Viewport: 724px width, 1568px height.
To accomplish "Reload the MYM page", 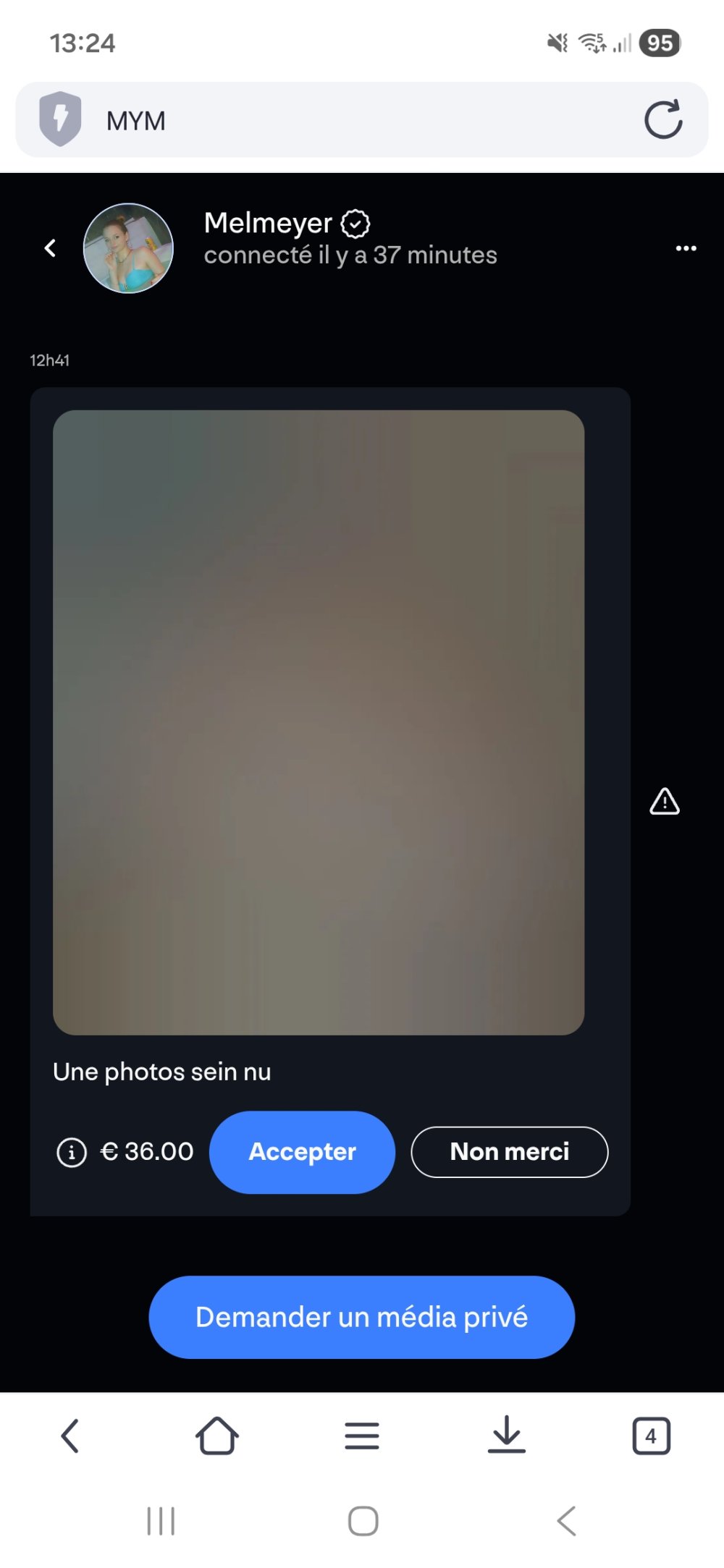I will tap(662, 119).
